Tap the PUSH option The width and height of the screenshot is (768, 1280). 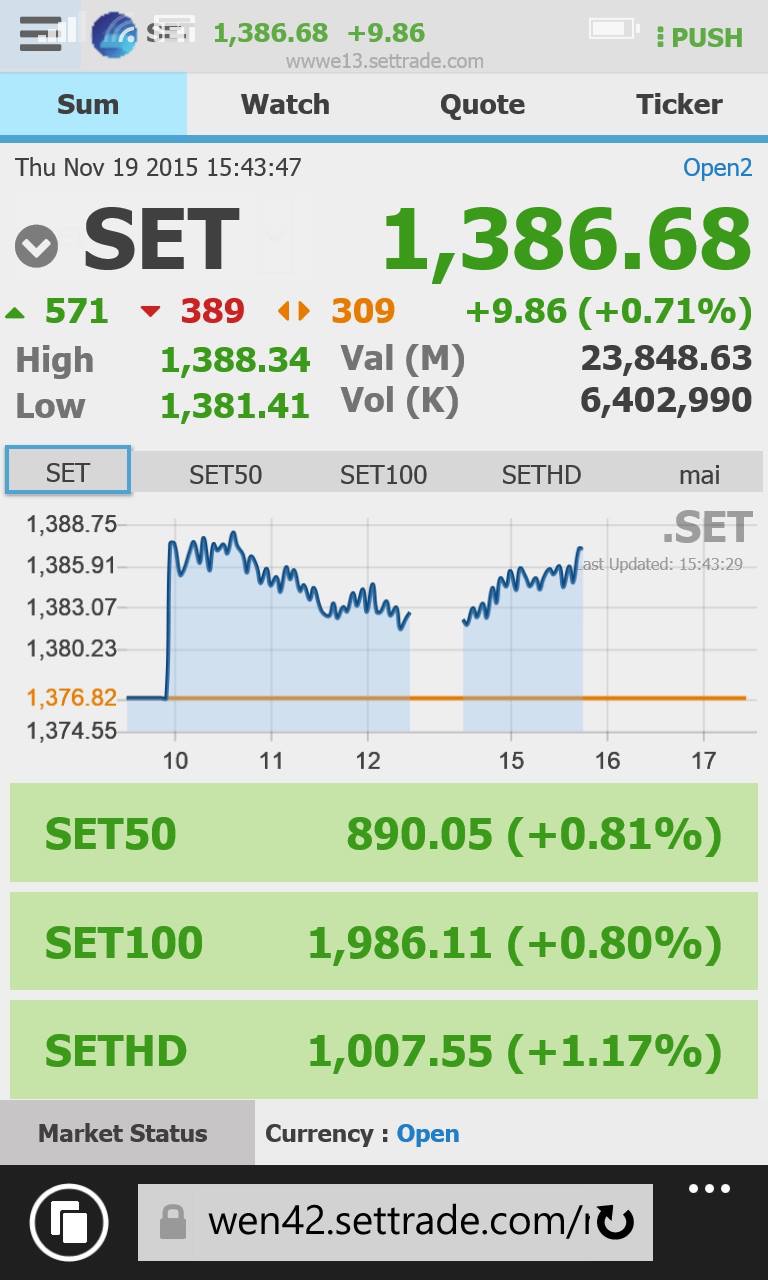699,38
